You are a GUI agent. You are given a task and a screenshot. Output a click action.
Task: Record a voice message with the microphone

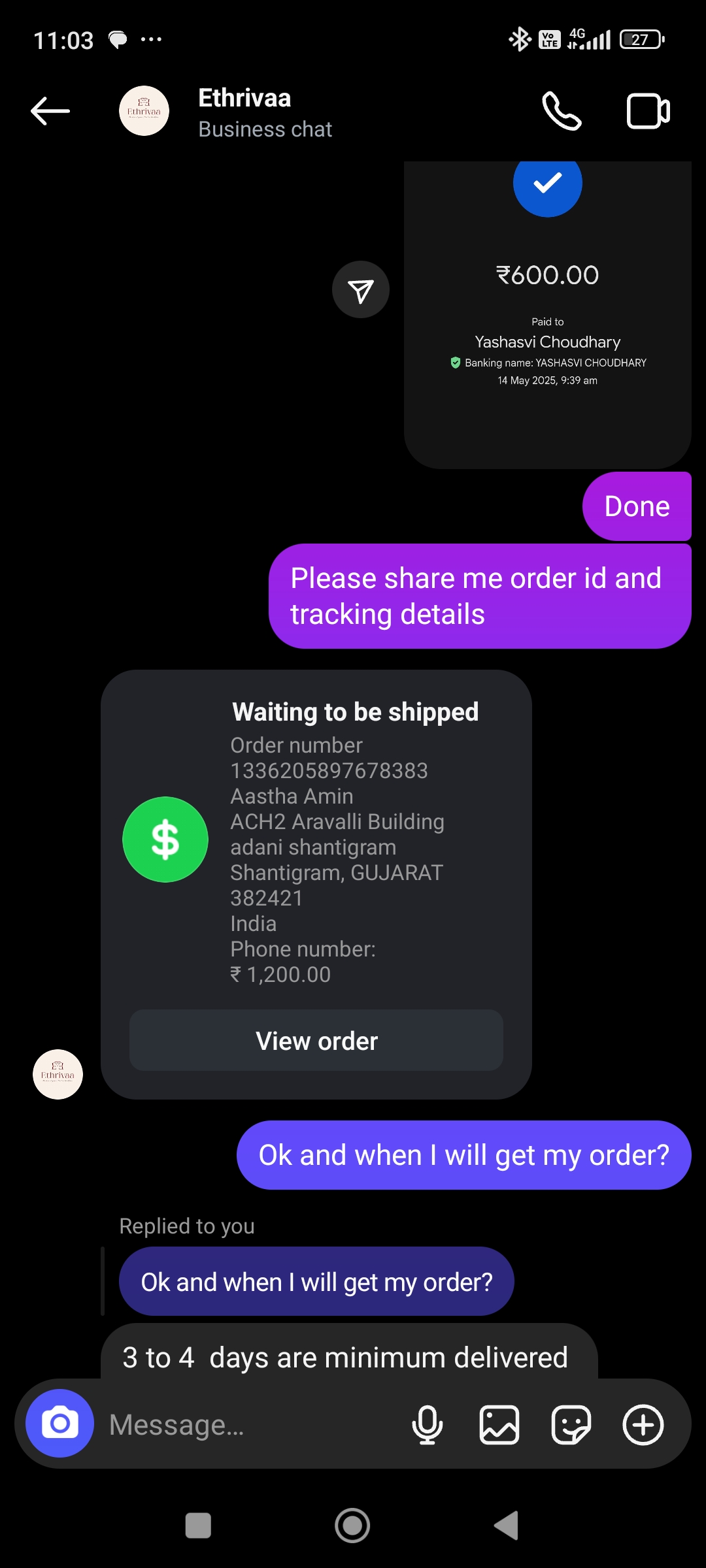pyautogui.click(x=428, y=1425)
